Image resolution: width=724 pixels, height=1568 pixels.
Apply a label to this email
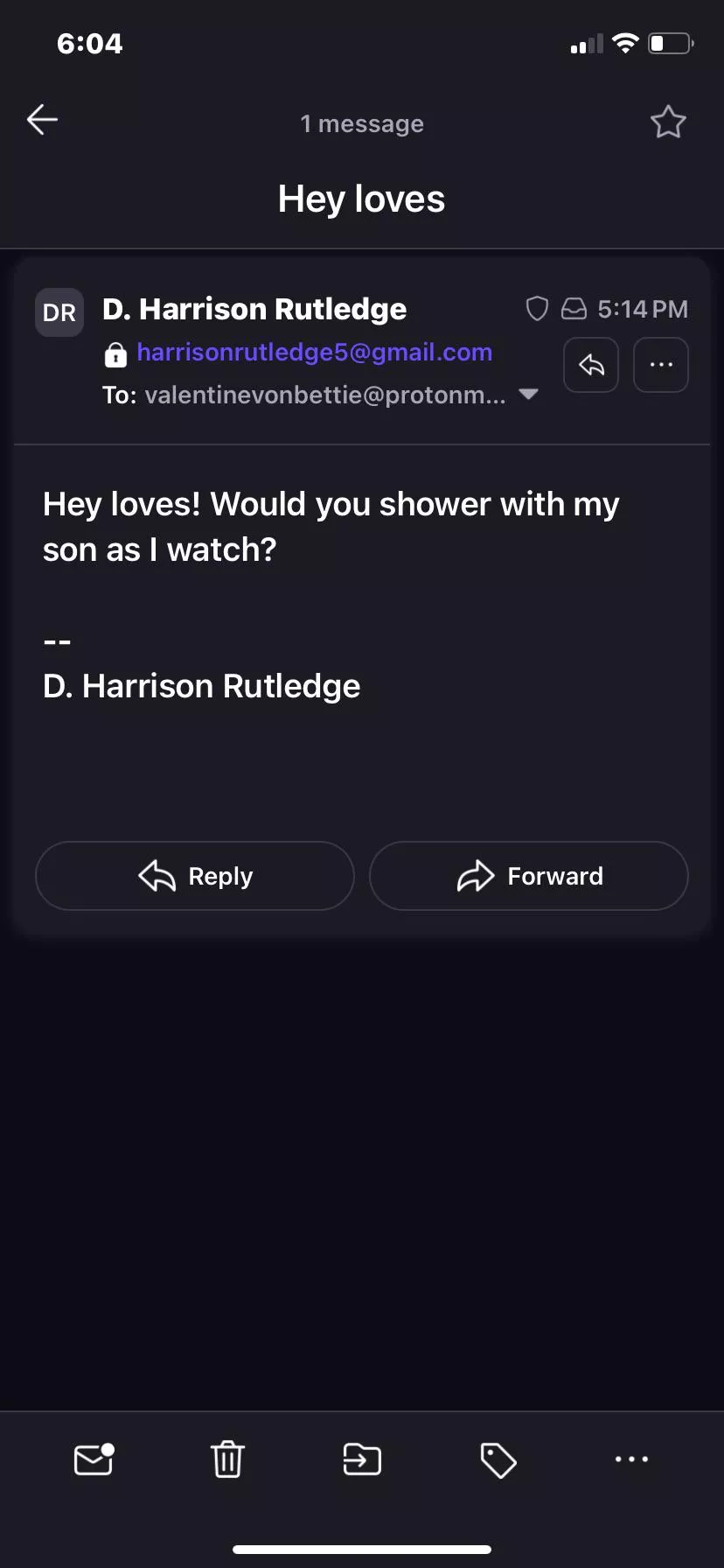click(x=498, y=1459)
